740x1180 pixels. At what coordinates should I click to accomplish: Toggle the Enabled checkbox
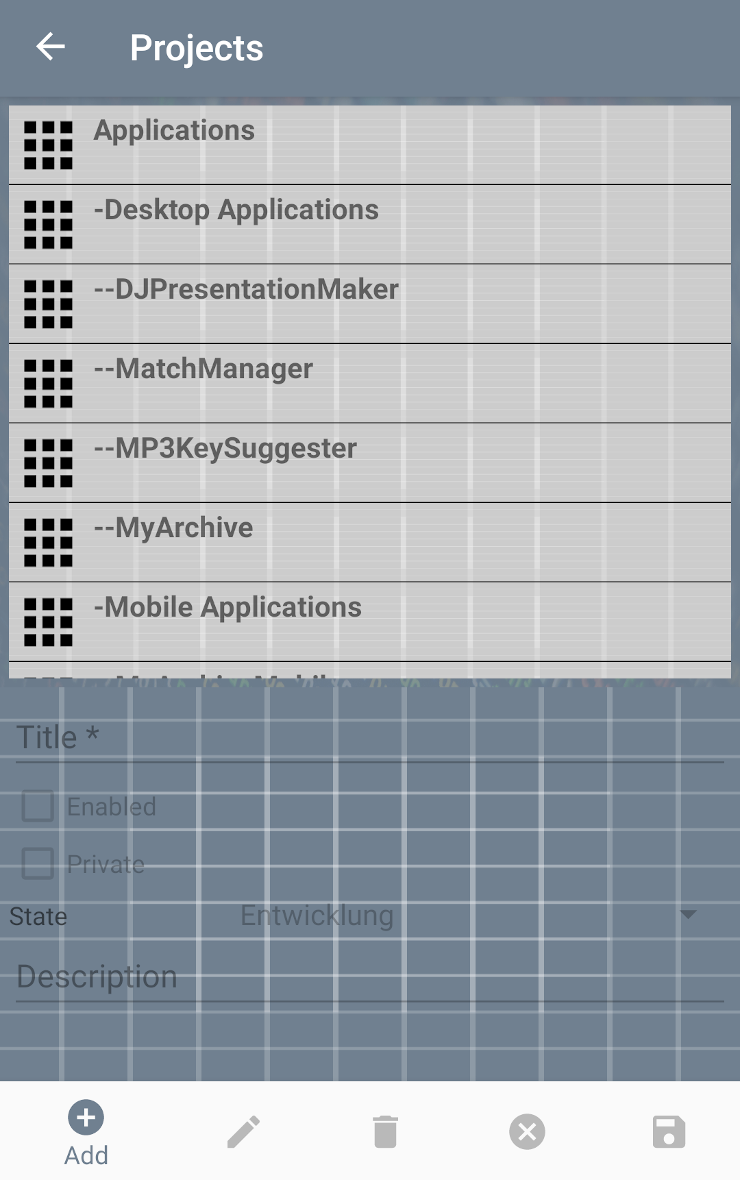pyautogui.click(x=38, y=806)
